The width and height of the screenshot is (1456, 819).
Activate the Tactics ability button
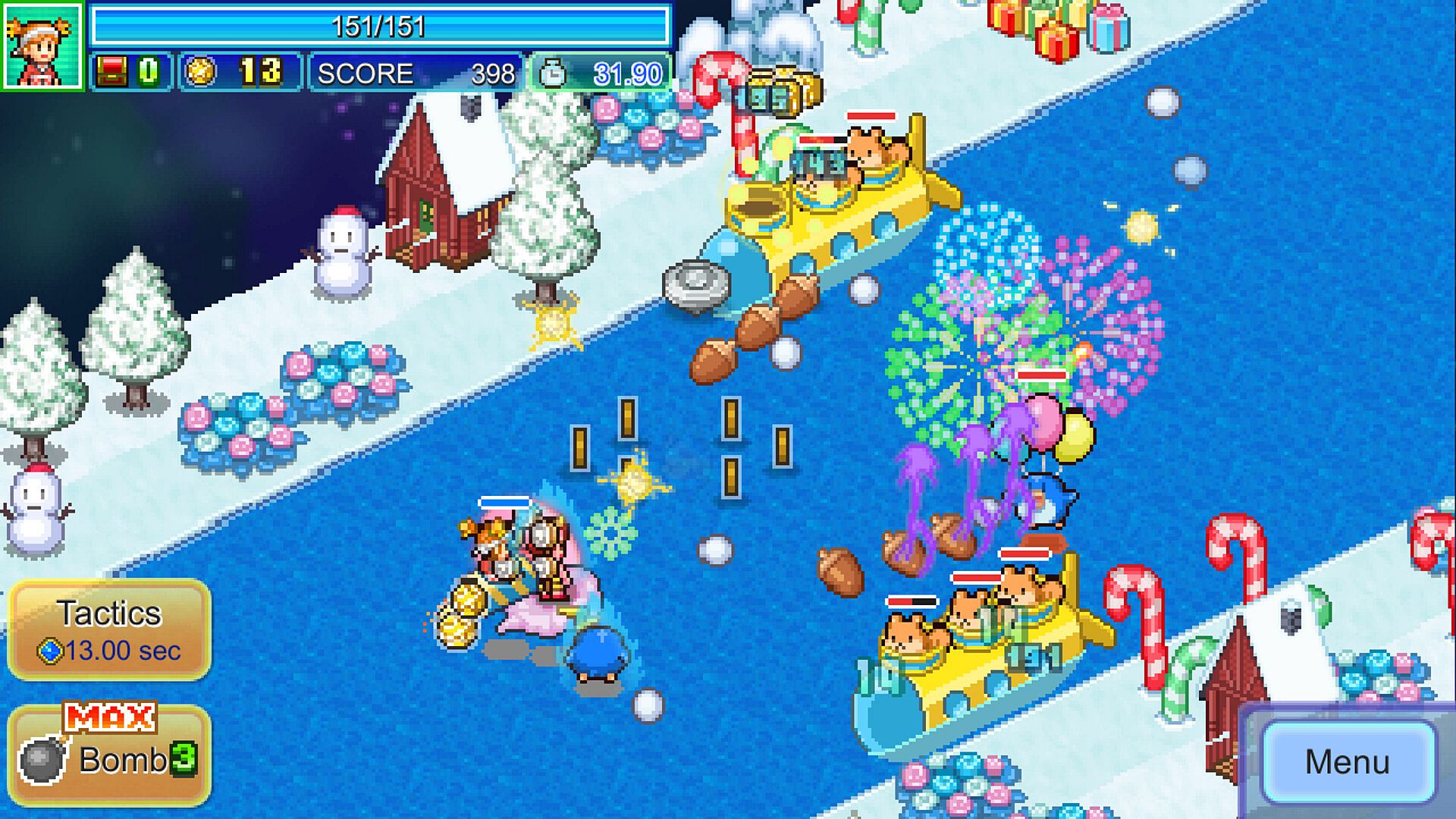click(x=109, y=629)
